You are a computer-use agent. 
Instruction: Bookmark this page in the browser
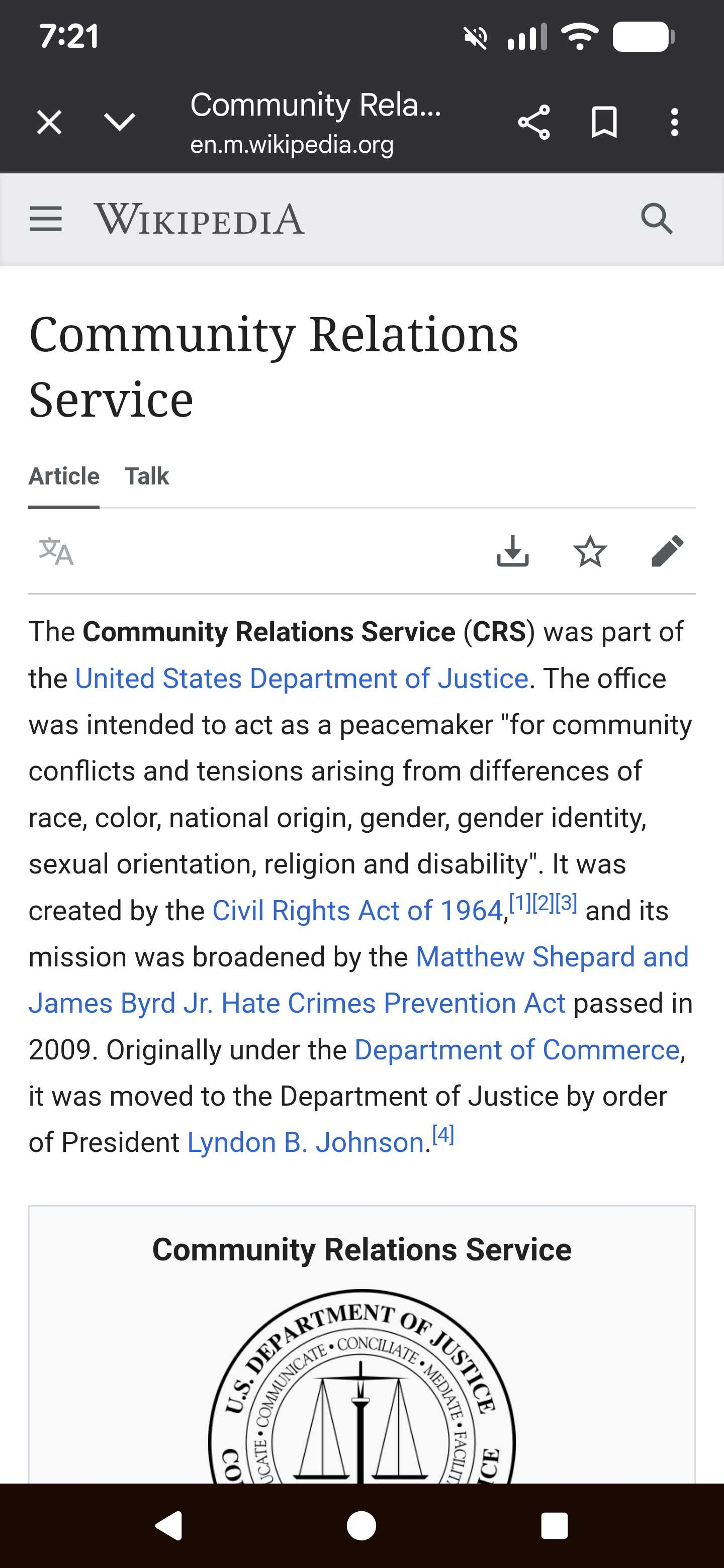pyautogui.click(x=604, y=122)
